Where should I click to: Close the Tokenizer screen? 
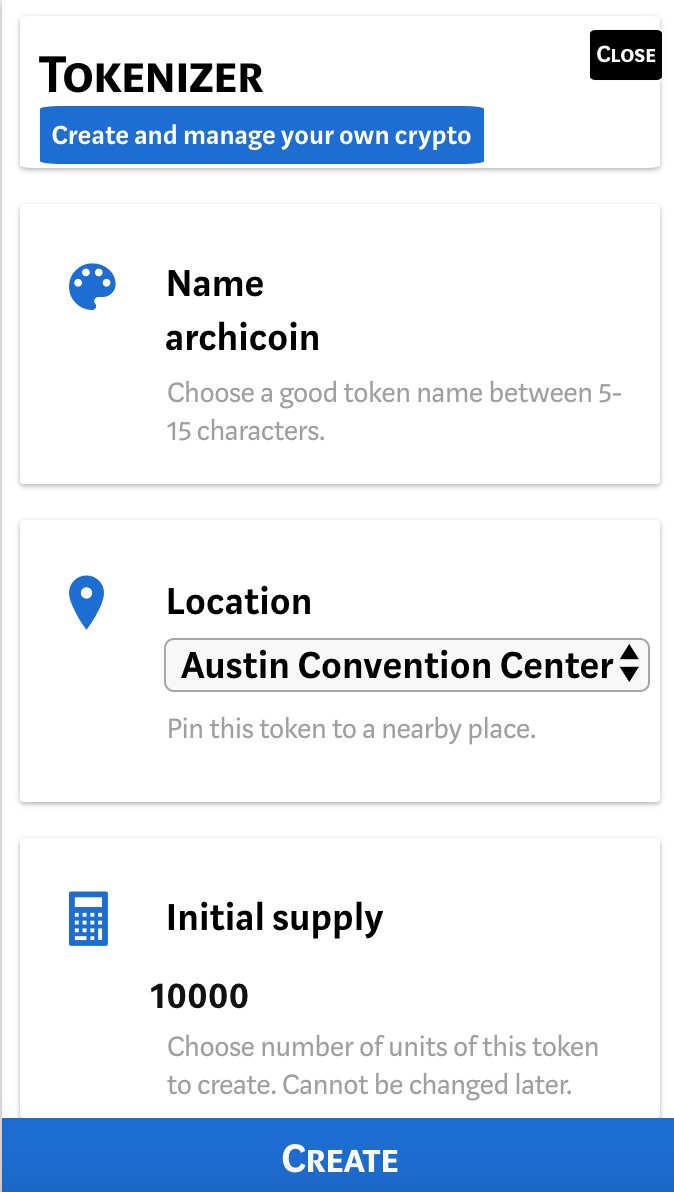(625, 55)
